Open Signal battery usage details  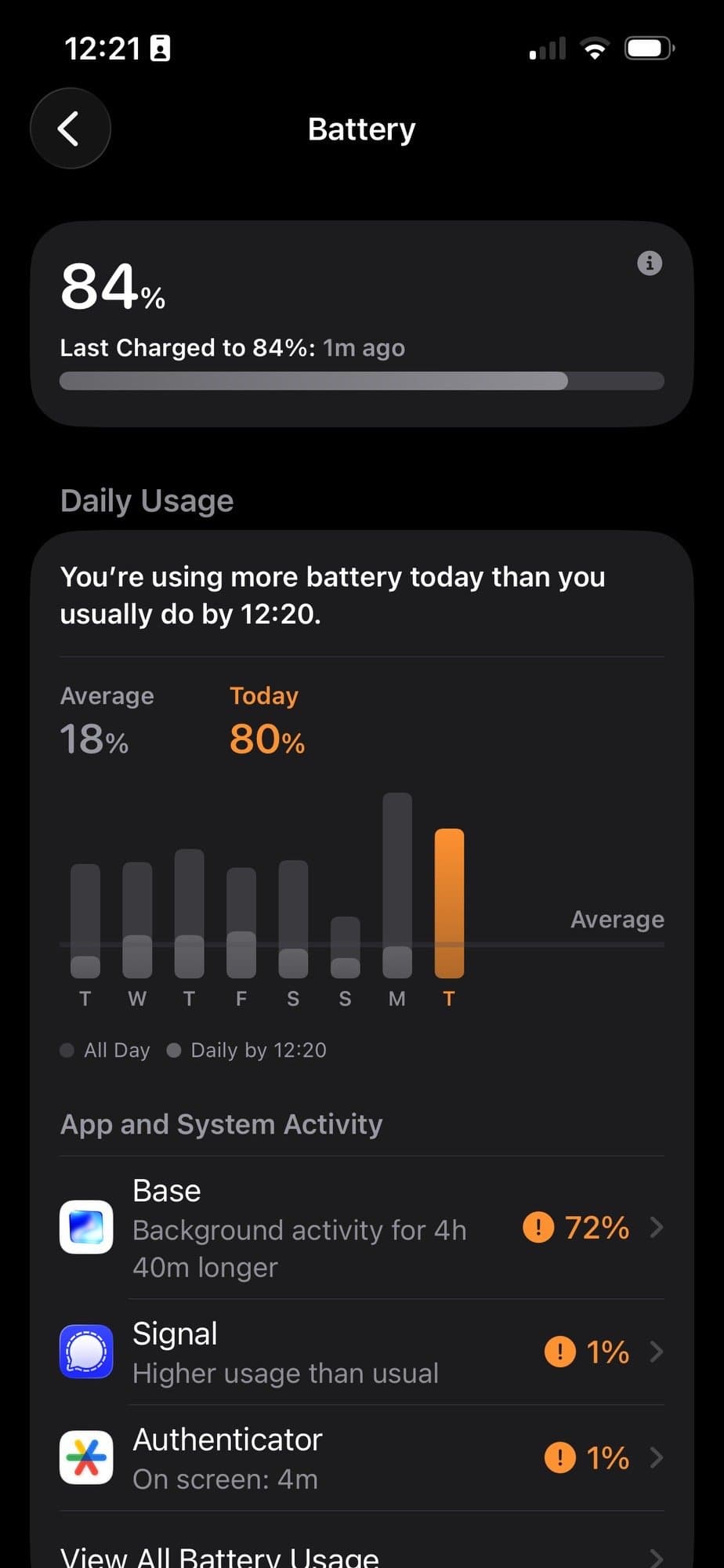pos(361,1352)
